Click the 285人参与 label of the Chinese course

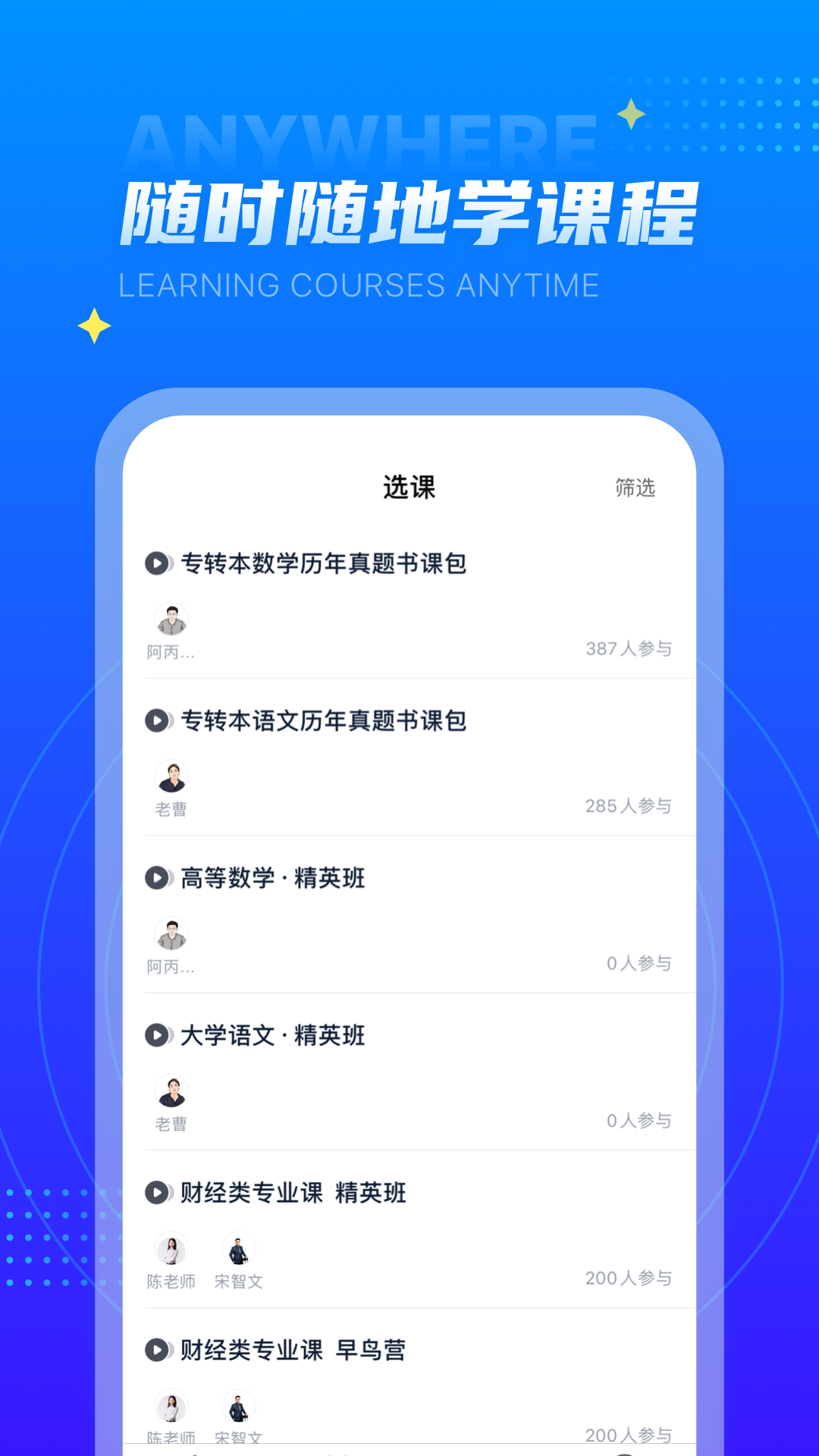(629, 806)
